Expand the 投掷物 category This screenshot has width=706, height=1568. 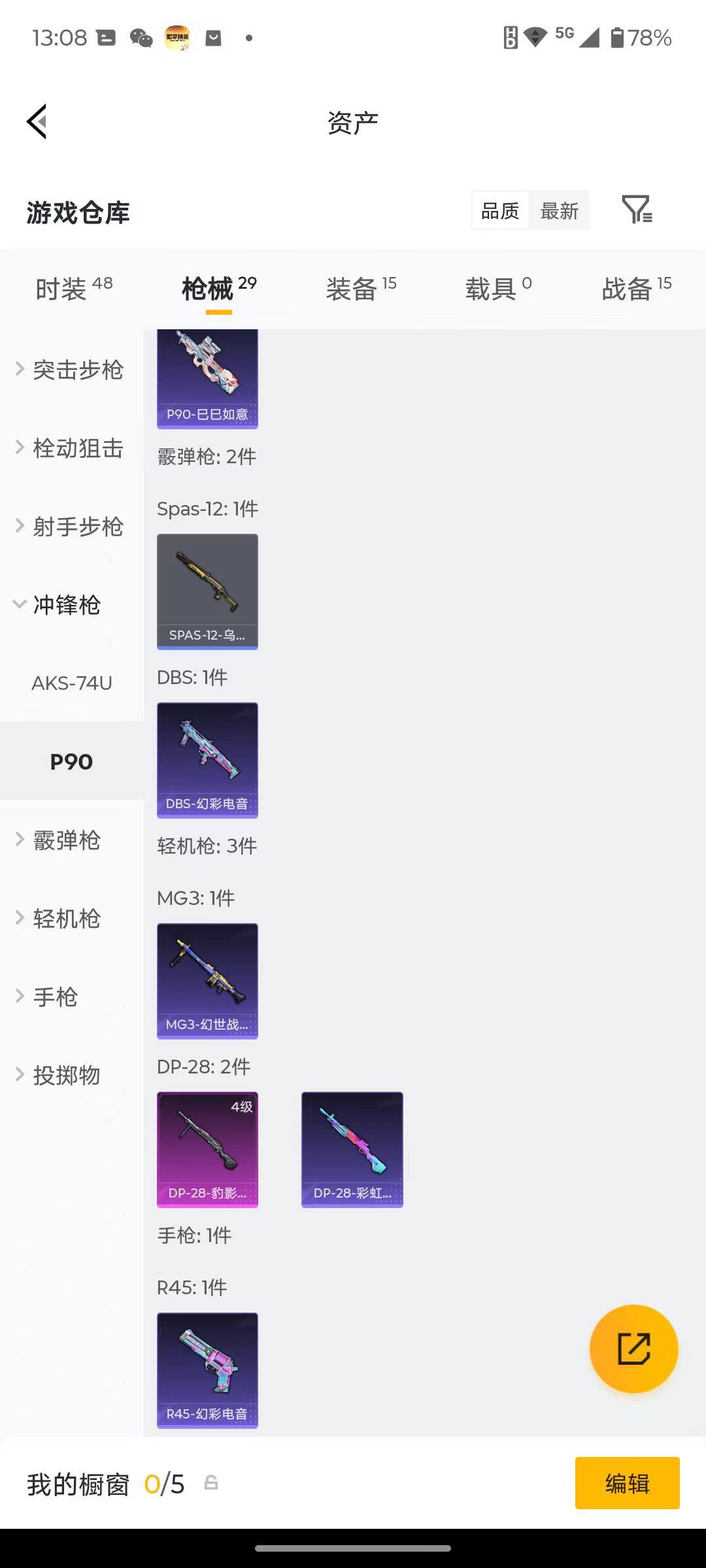[67, 1075]
